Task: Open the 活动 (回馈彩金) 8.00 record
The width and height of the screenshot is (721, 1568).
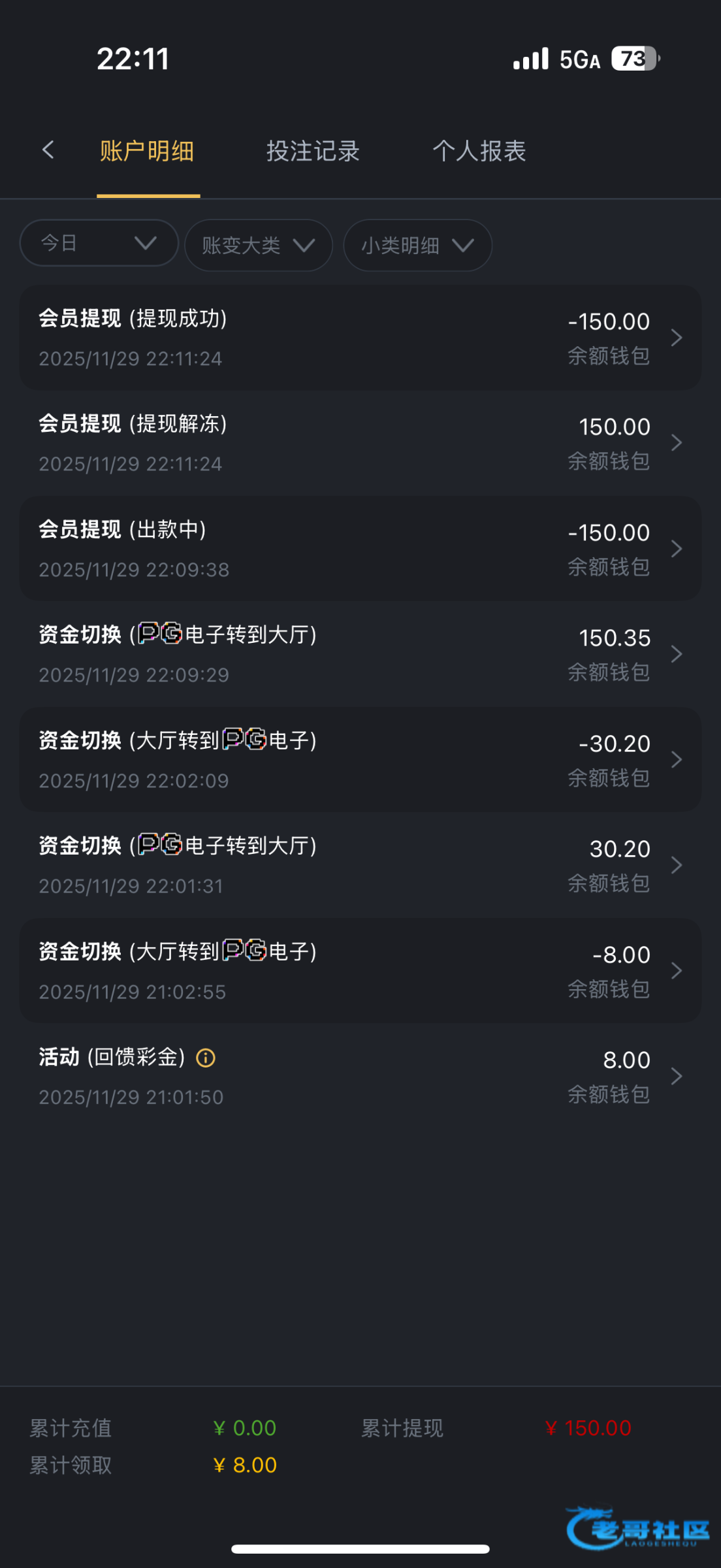Action: [360, 1076]
